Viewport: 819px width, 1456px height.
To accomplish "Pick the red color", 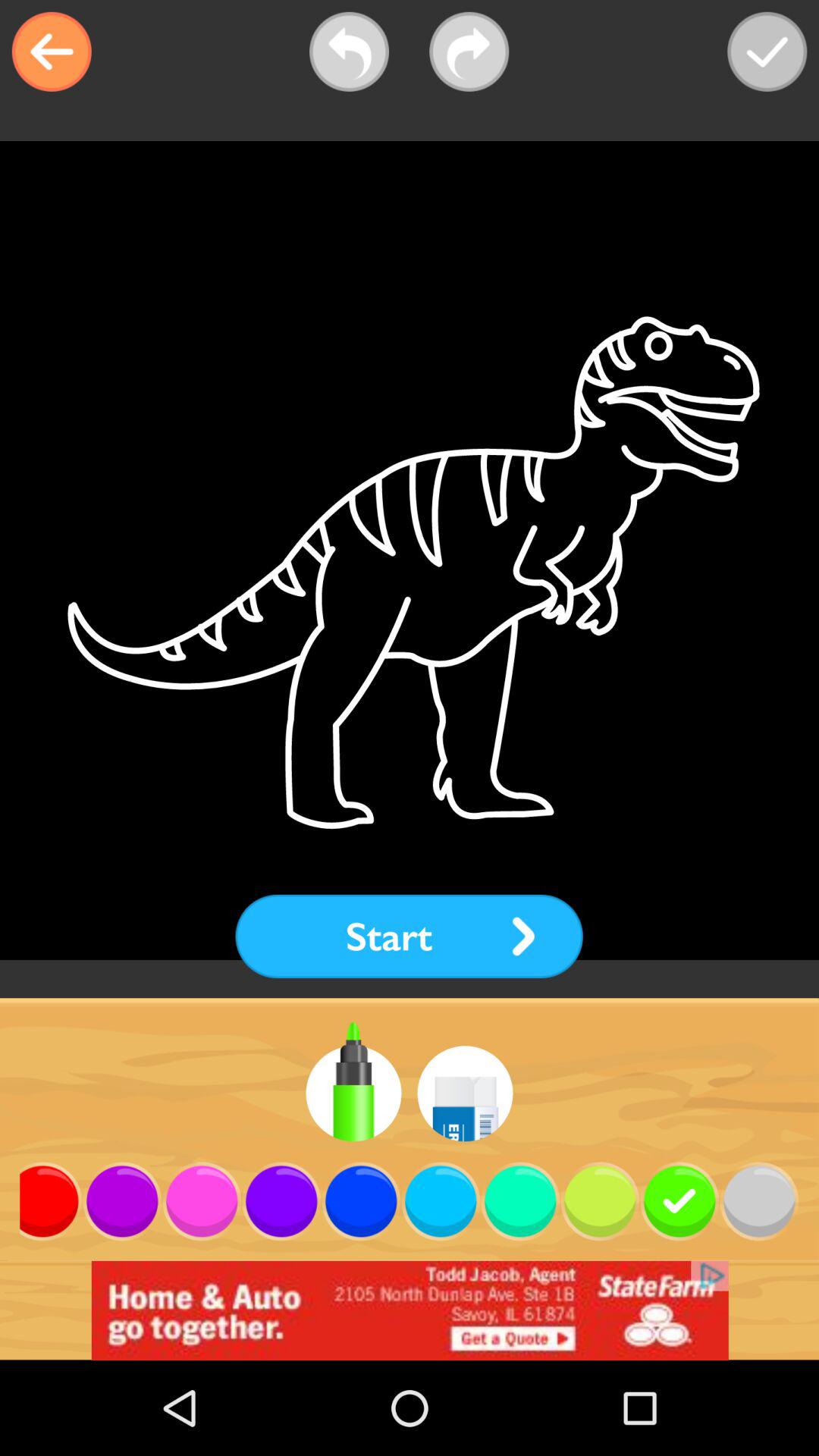I will 47,1201.
